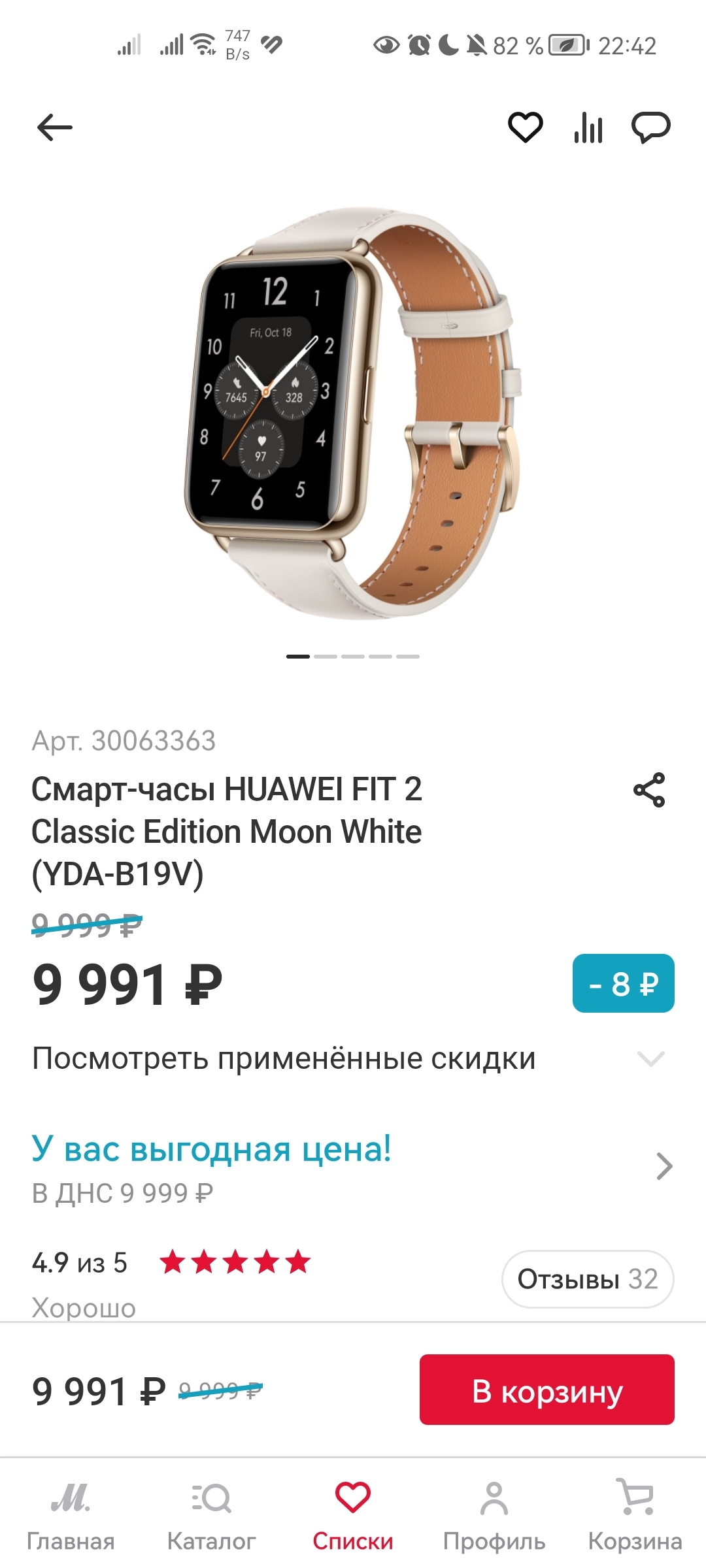Open the Каталог tab

(212, 1515)
